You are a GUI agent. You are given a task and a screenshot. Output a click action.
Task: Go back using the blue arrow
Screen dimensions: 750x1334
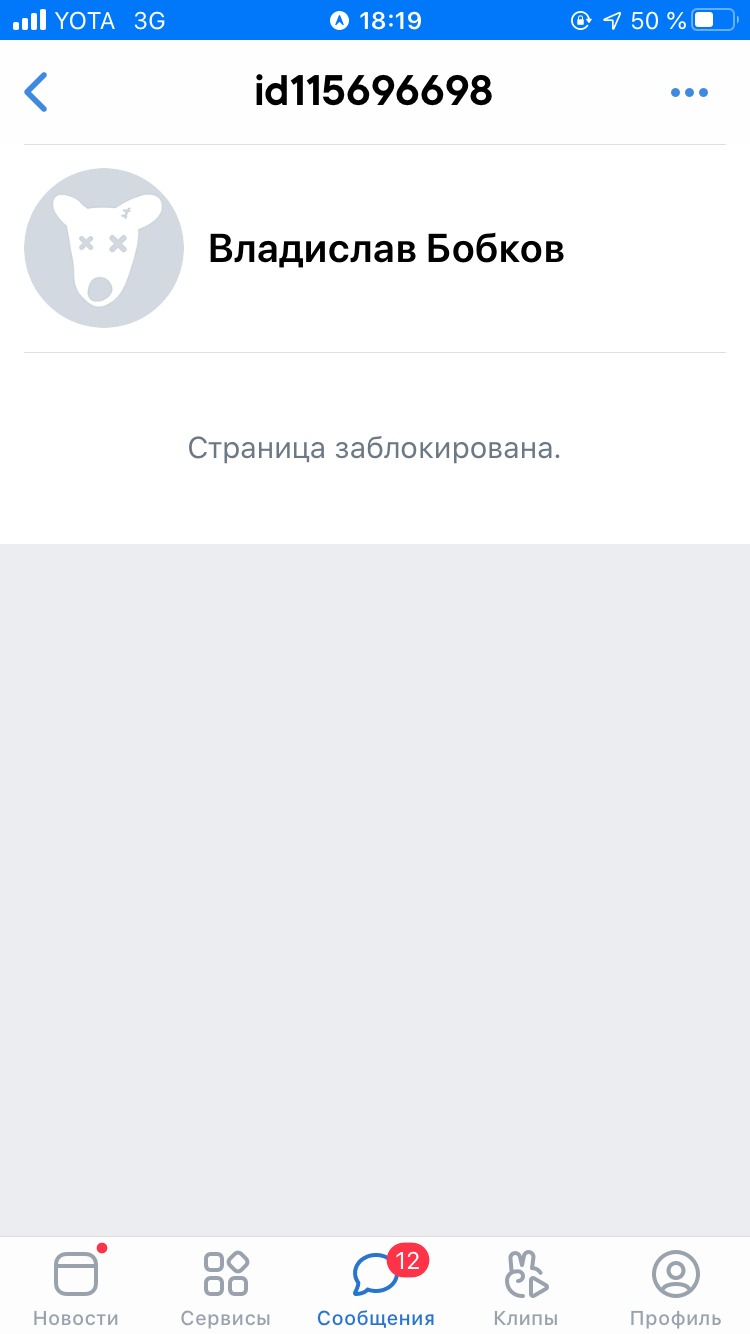[36, 92]
